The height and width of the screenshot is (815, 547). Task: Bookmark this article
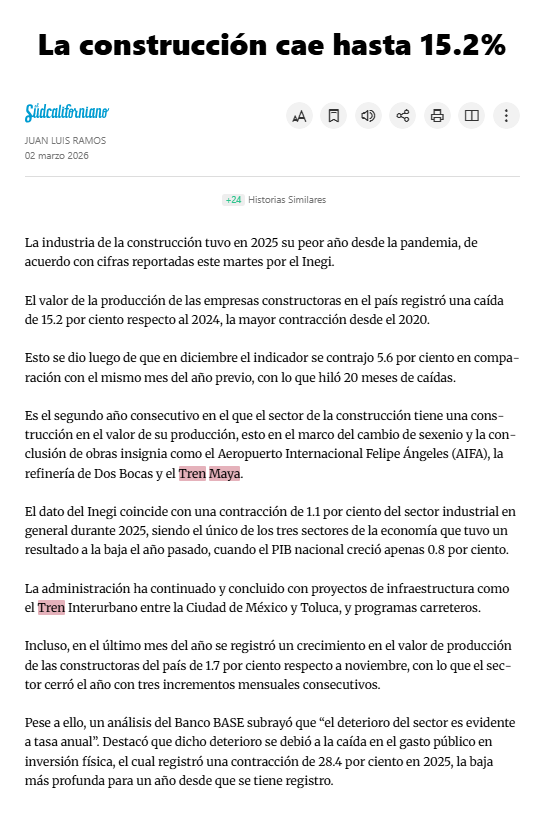tap(333, 115)
